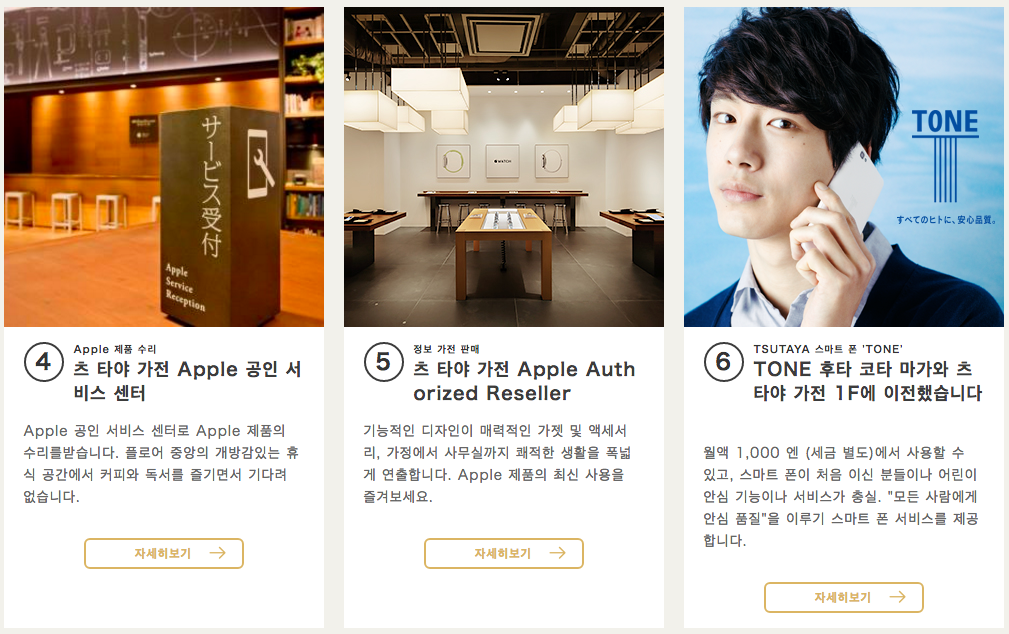Tap 자세히보기 under Apple Authorized Reseller

504,553
